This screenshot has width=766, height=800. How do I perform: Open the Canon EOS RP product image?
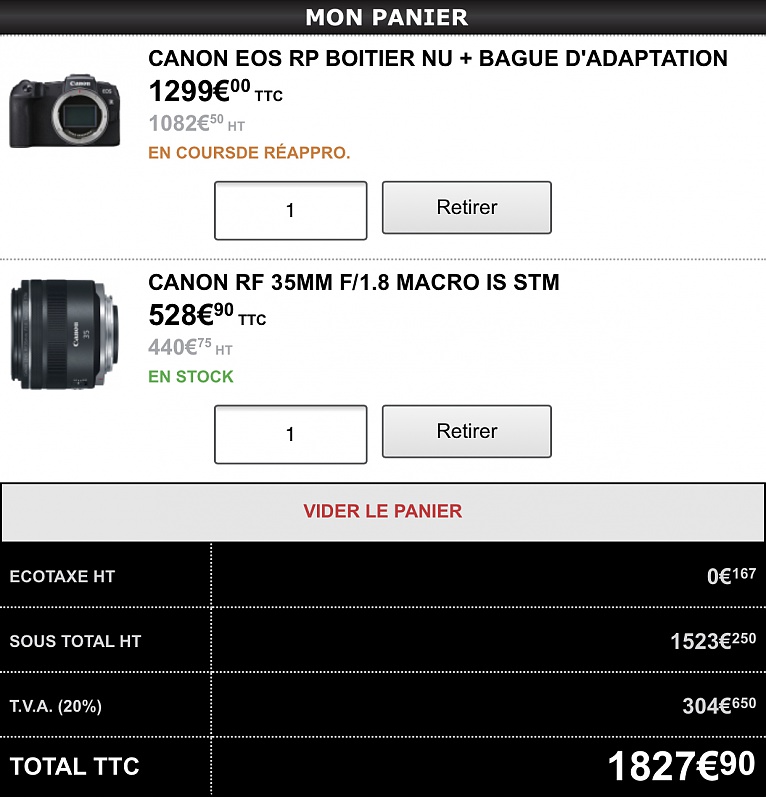[65, 110]
